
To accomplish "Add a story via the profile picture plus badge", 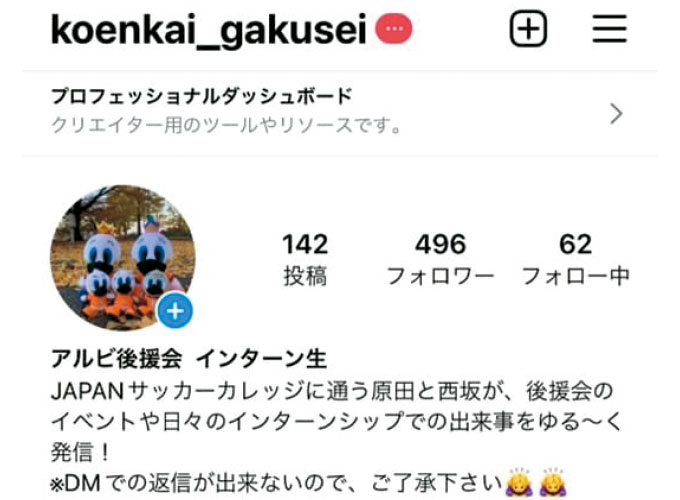I will [x=175, y=312].
